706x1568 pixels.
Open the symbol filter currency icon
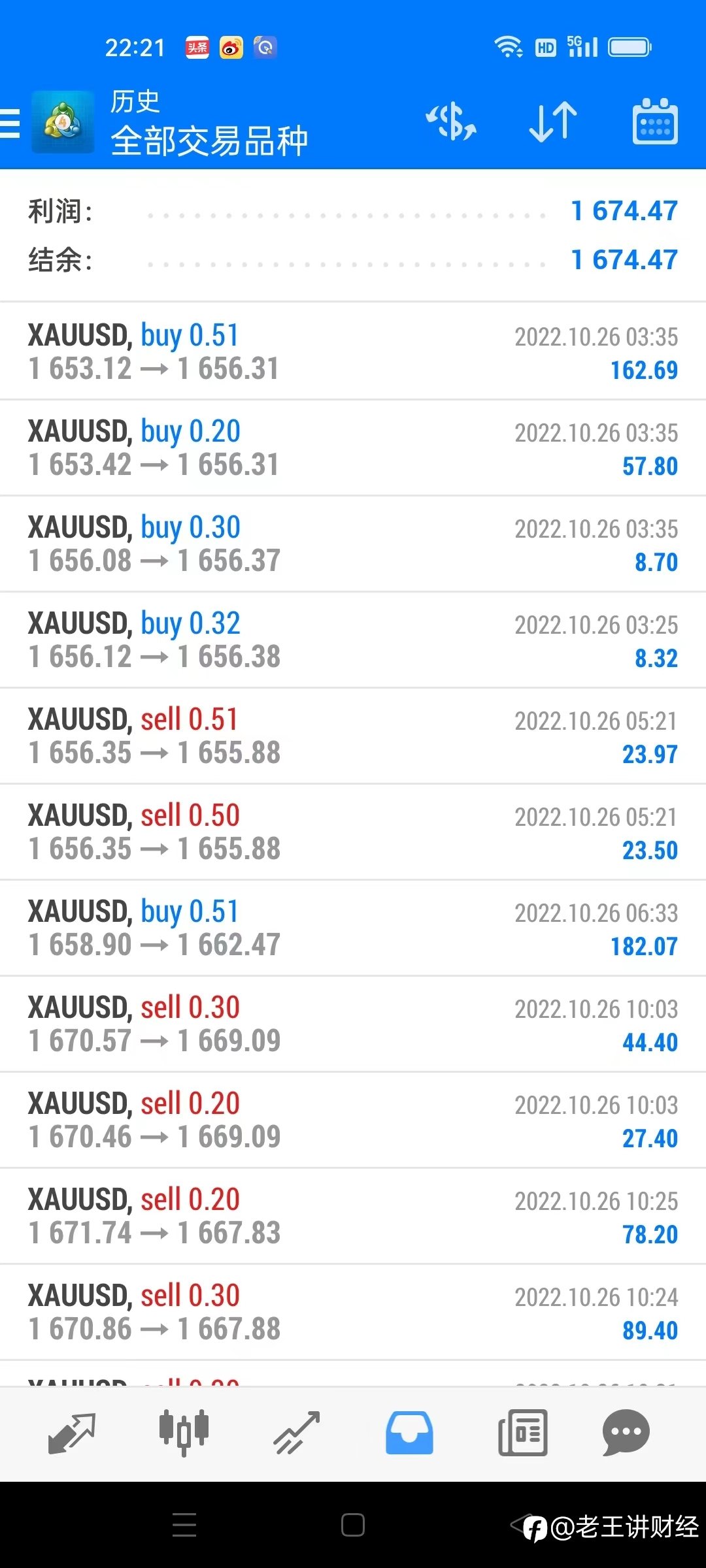pos(451,122)
